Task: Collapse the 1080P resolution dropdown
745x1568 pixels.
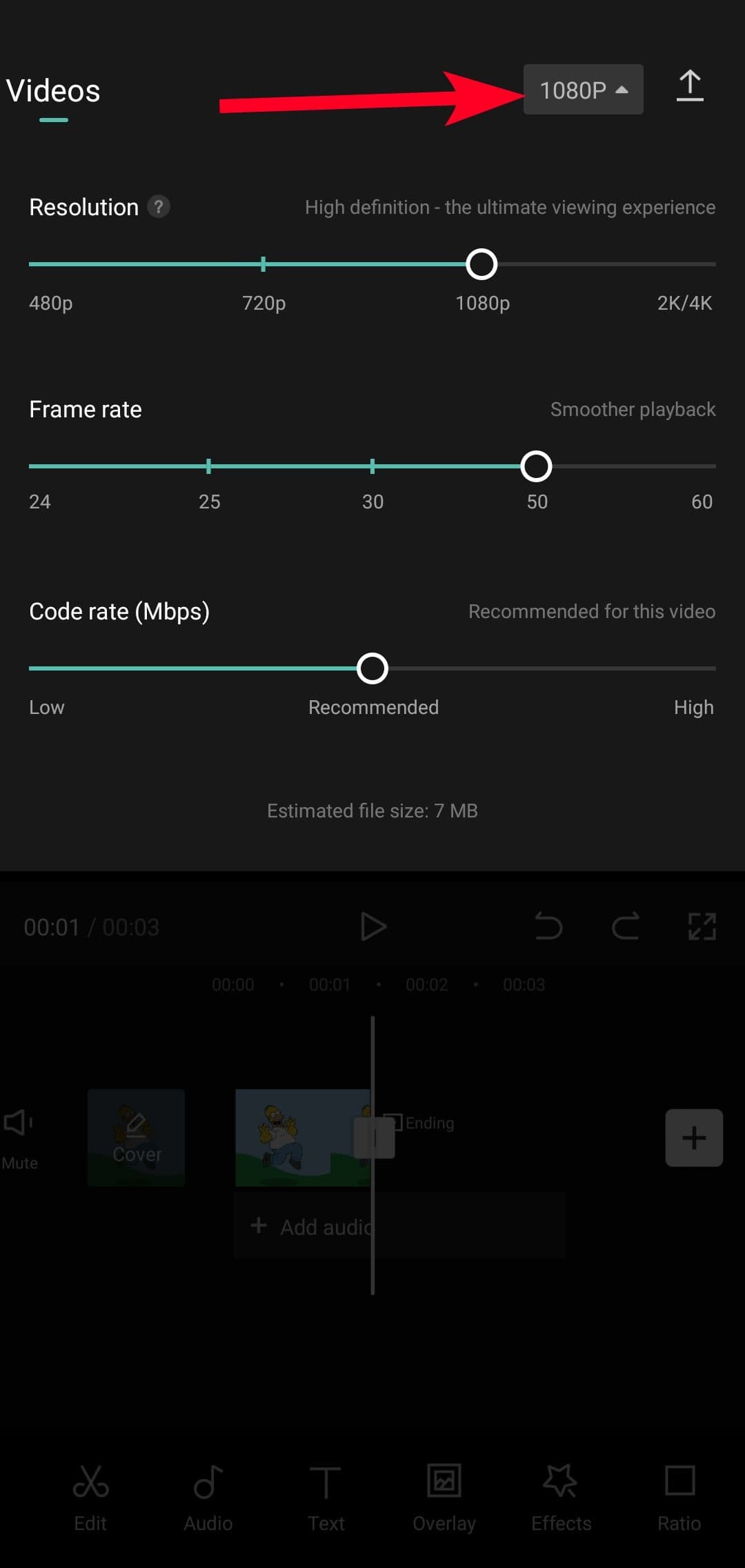Action: (583, 90)
